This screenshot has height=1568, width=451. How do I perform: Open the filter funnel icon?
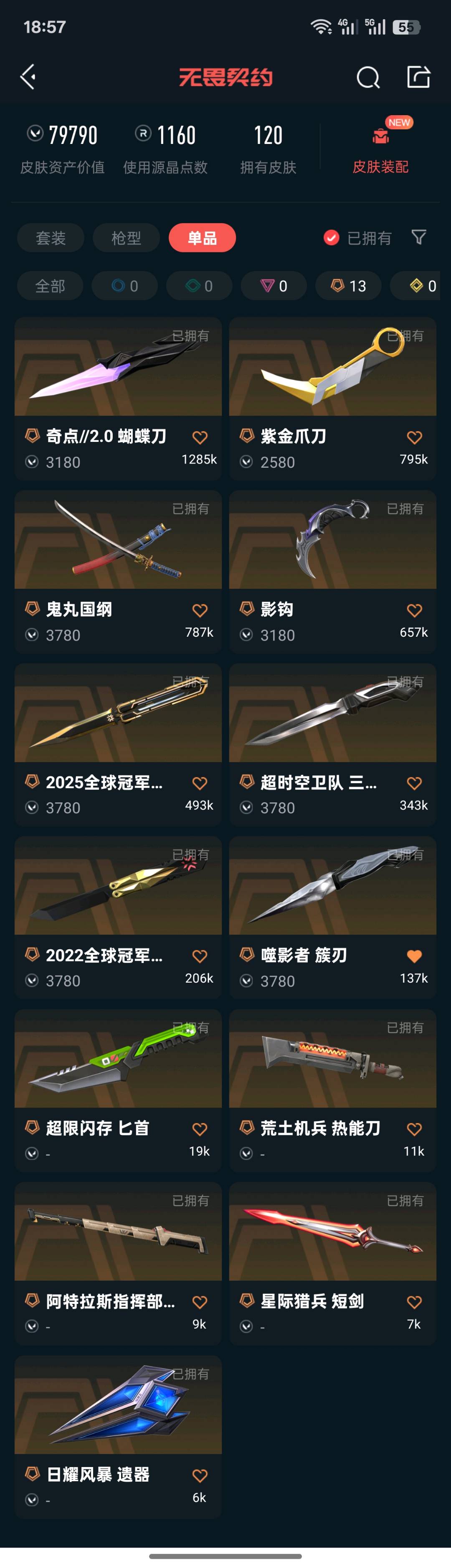click(x=419, y=237)
